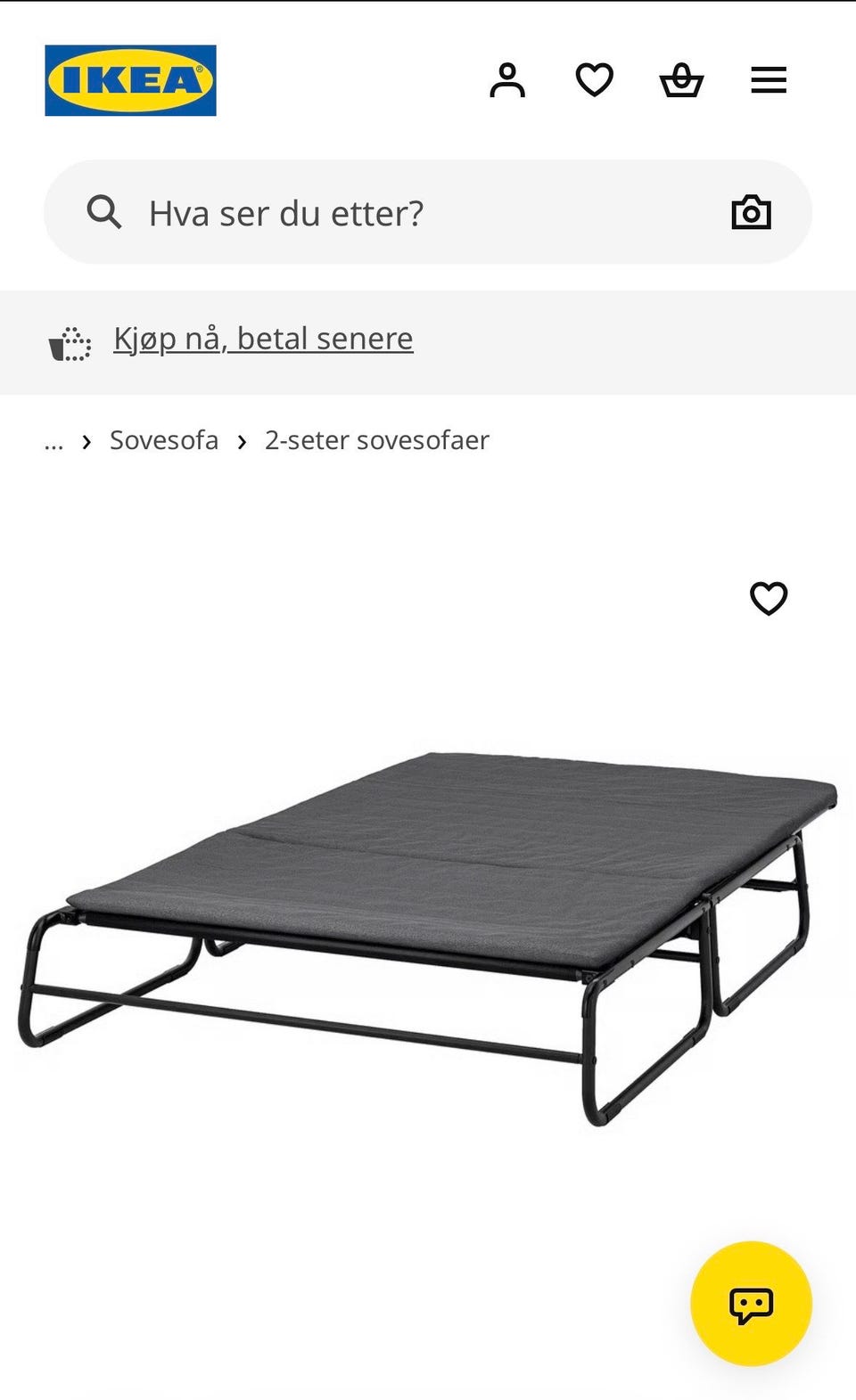Open the account profile icon
The image size is (856, 1400).
pos(507,80)
